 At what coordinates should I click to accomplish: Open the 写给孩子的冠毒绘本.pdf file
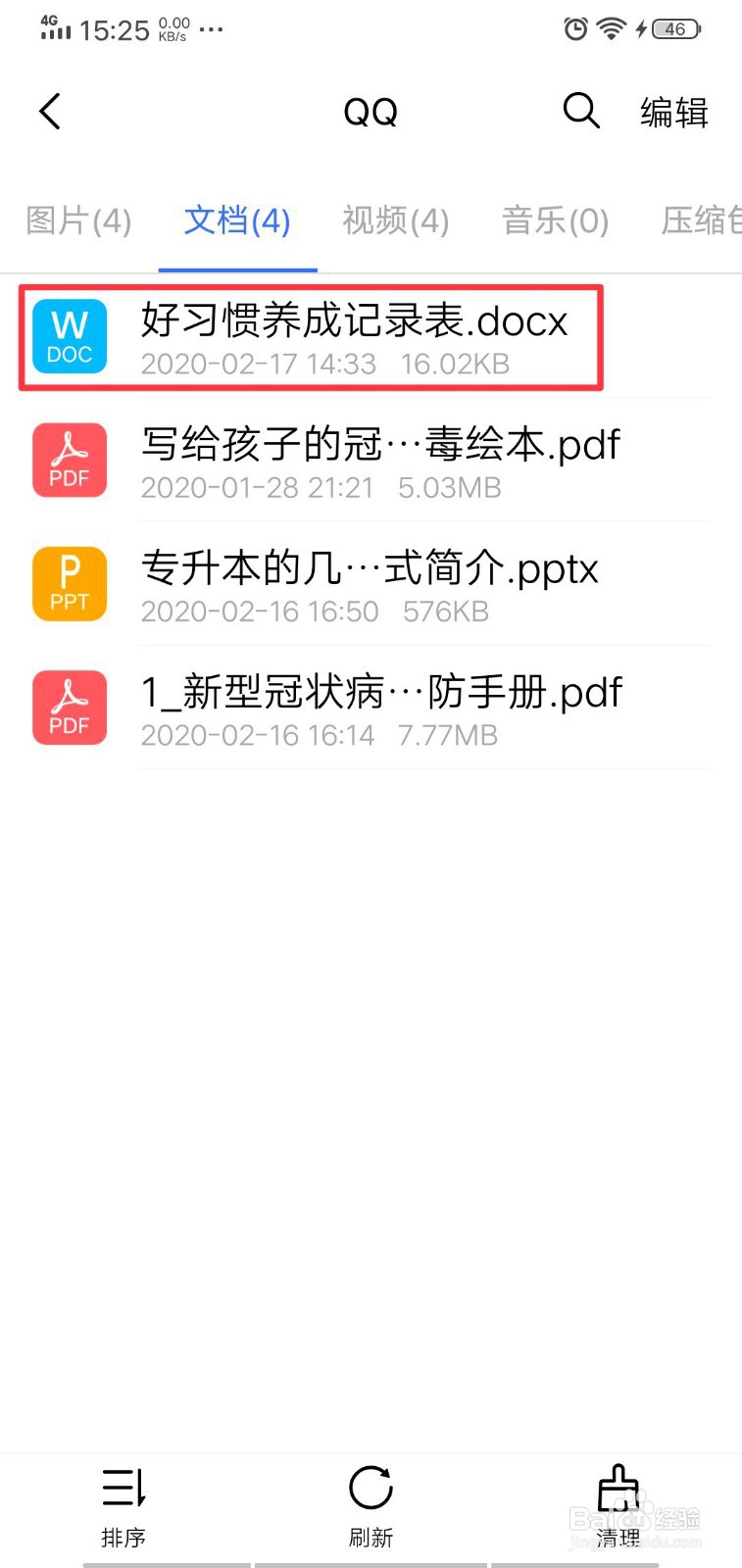pyautogui.click(x=380, y=444)
